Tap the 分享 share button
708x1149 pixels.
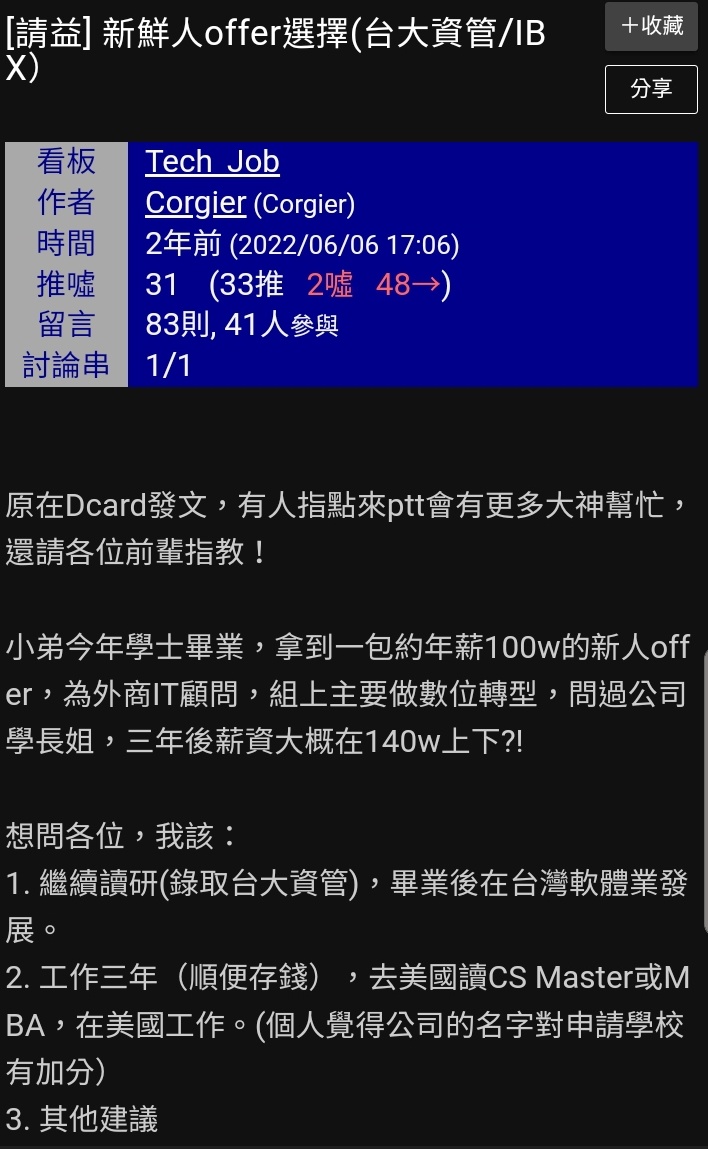pos(651,89)
